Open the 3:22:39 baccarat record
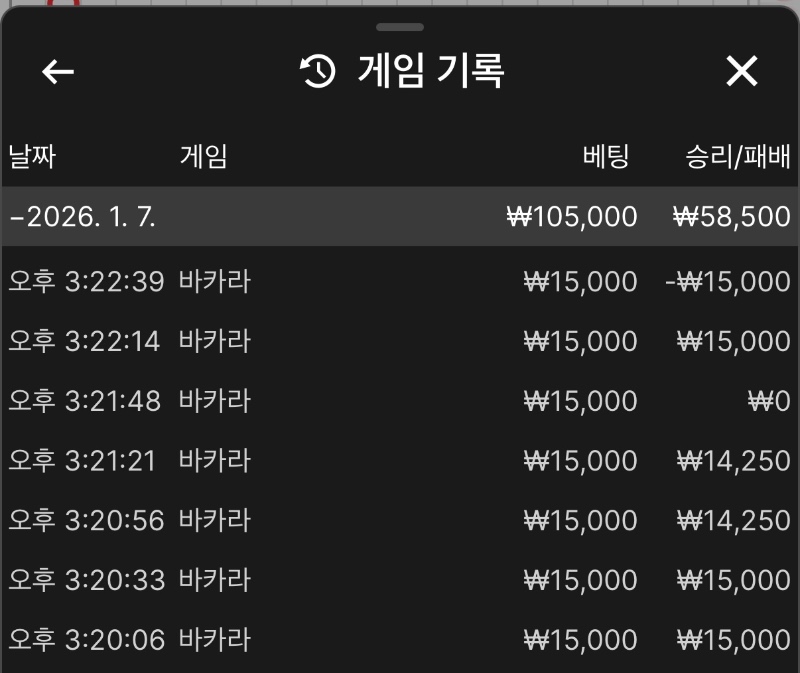Image resolution: width=800 pixels, height=673 pixels. [x=400, y=282]
